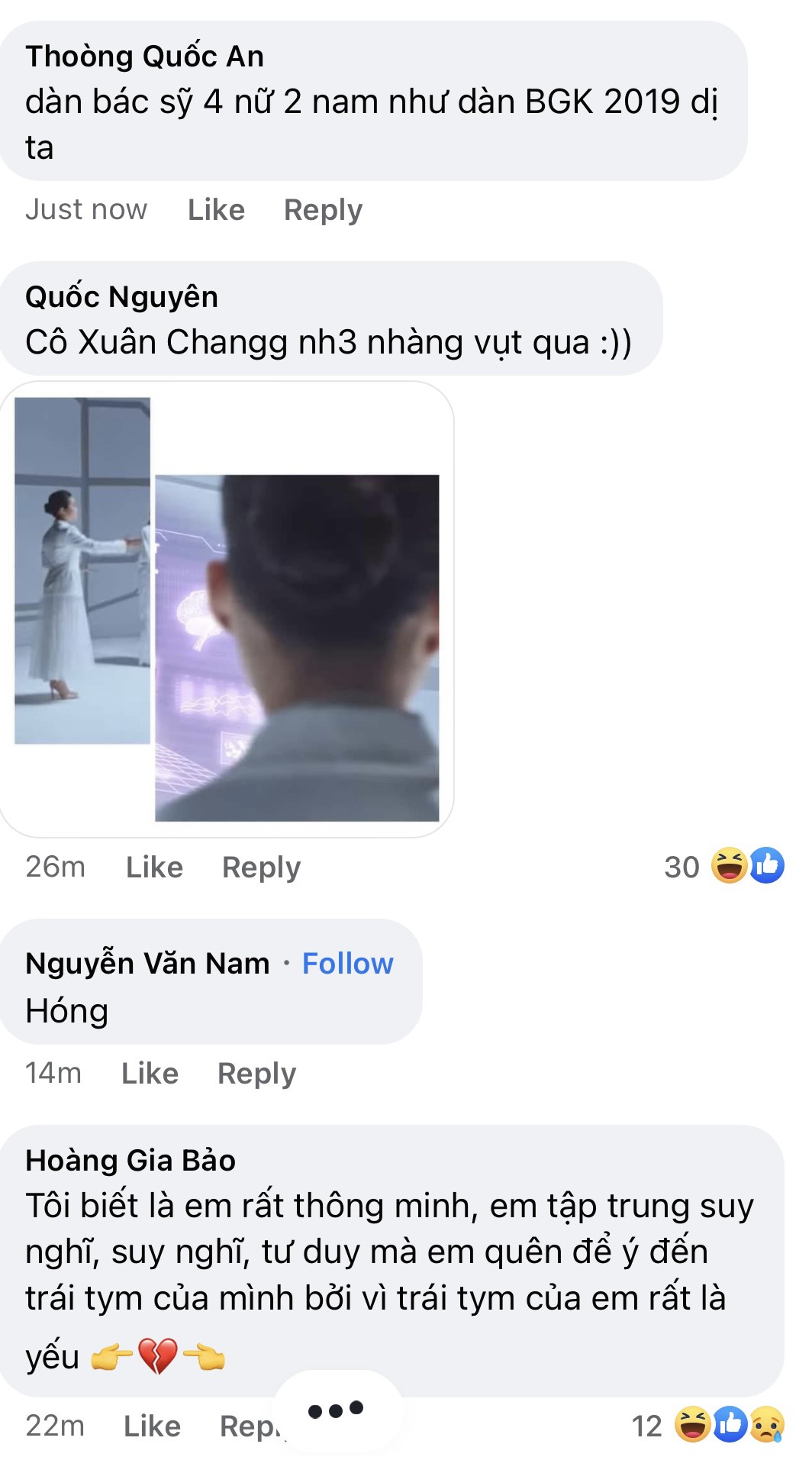The image size is (812, 1457).
Task: Like Thoòng Quốc An's comment
Action: point(216,209)
